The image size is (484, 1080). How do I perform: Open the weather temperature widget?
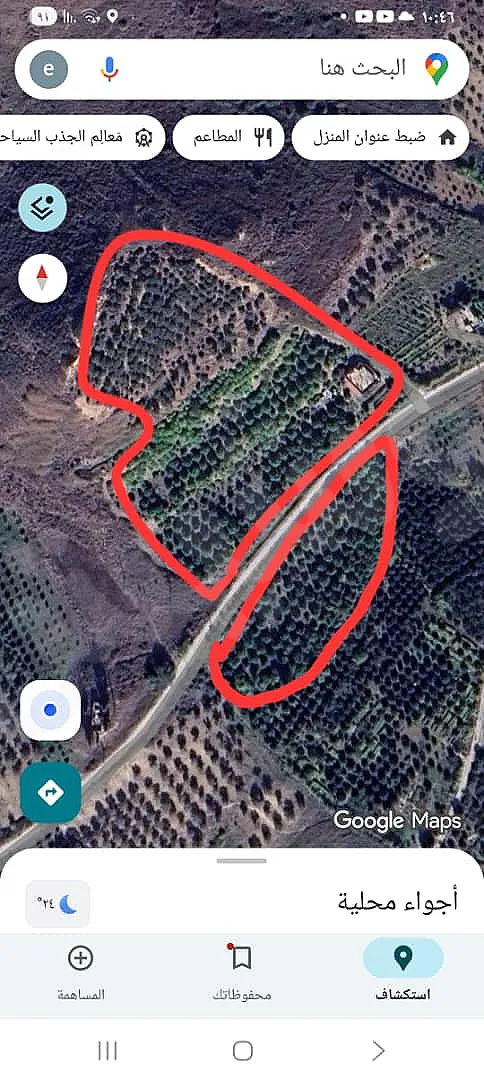[58, 904]
